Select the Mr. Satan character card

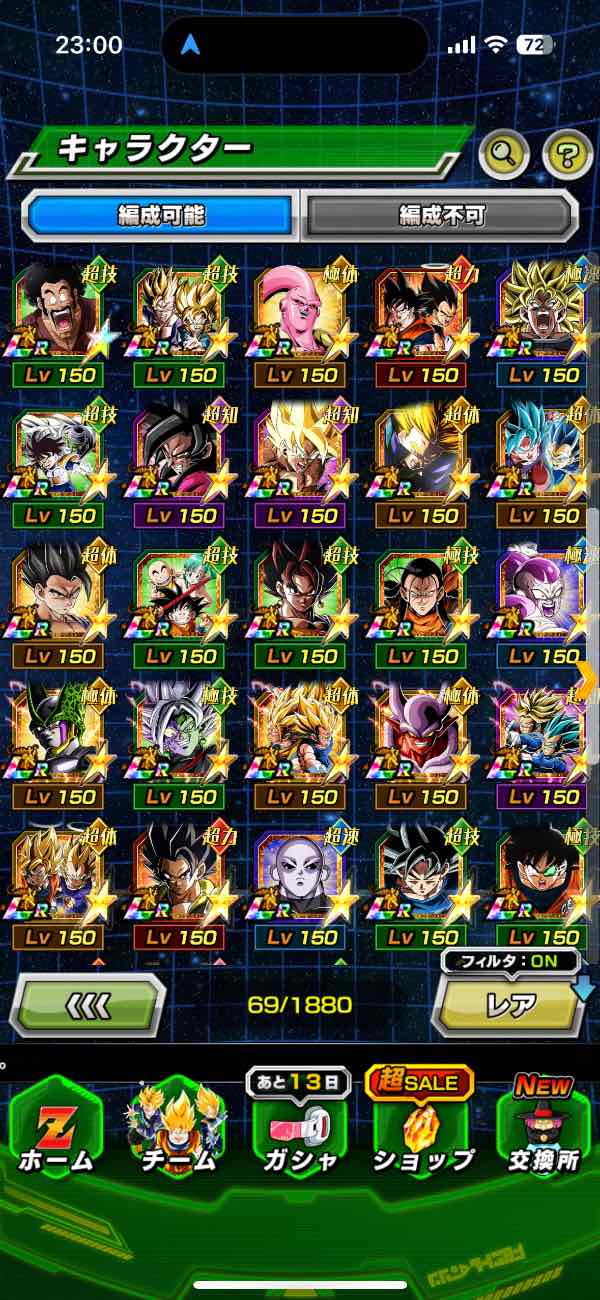click(62, 320)
